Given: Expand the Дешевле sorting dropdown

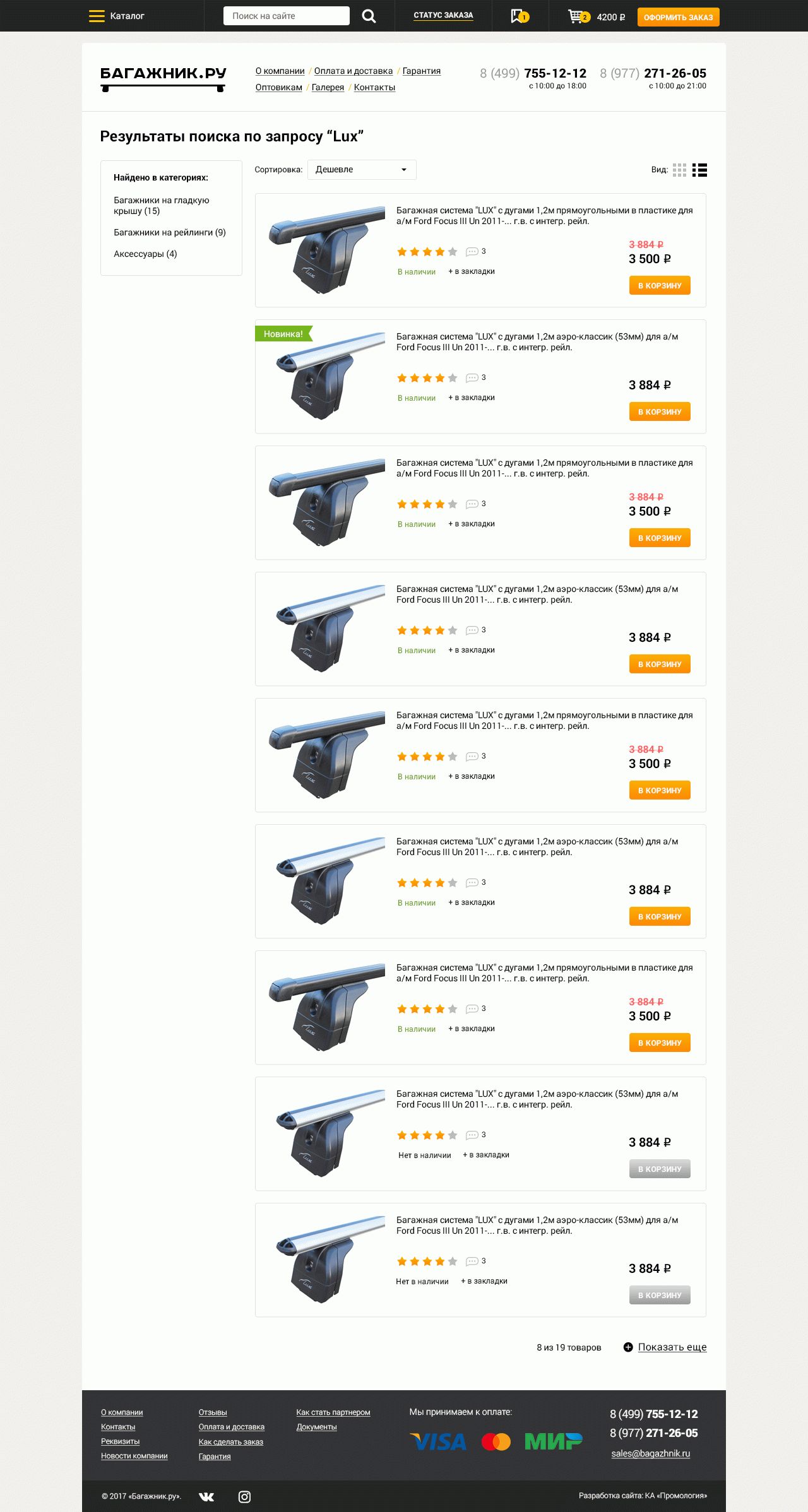Looking at the screenshot, I should coord(362,170).
